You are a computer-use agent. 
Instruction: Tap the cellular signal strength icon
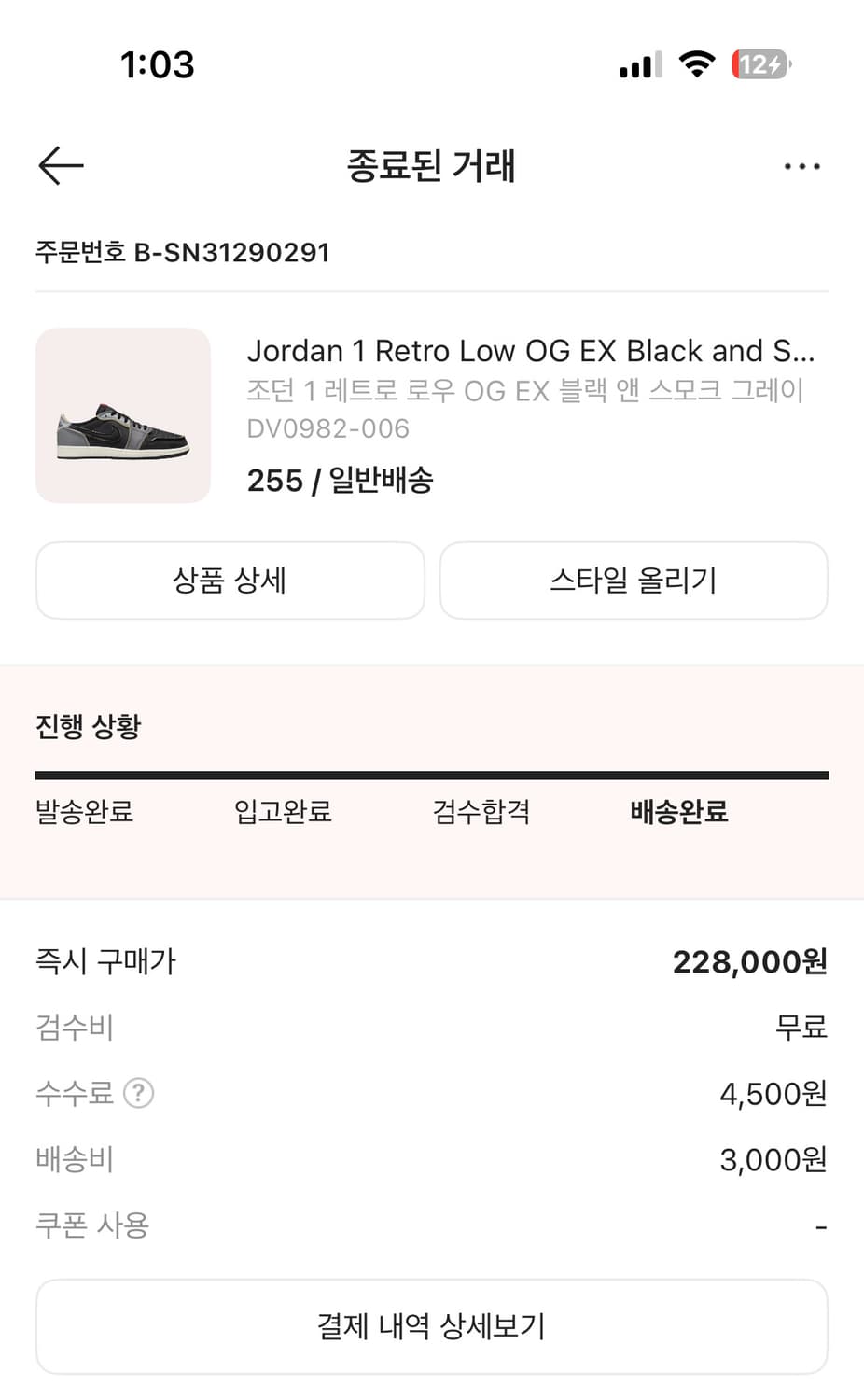pyautogui.click(x=638, y=63)
